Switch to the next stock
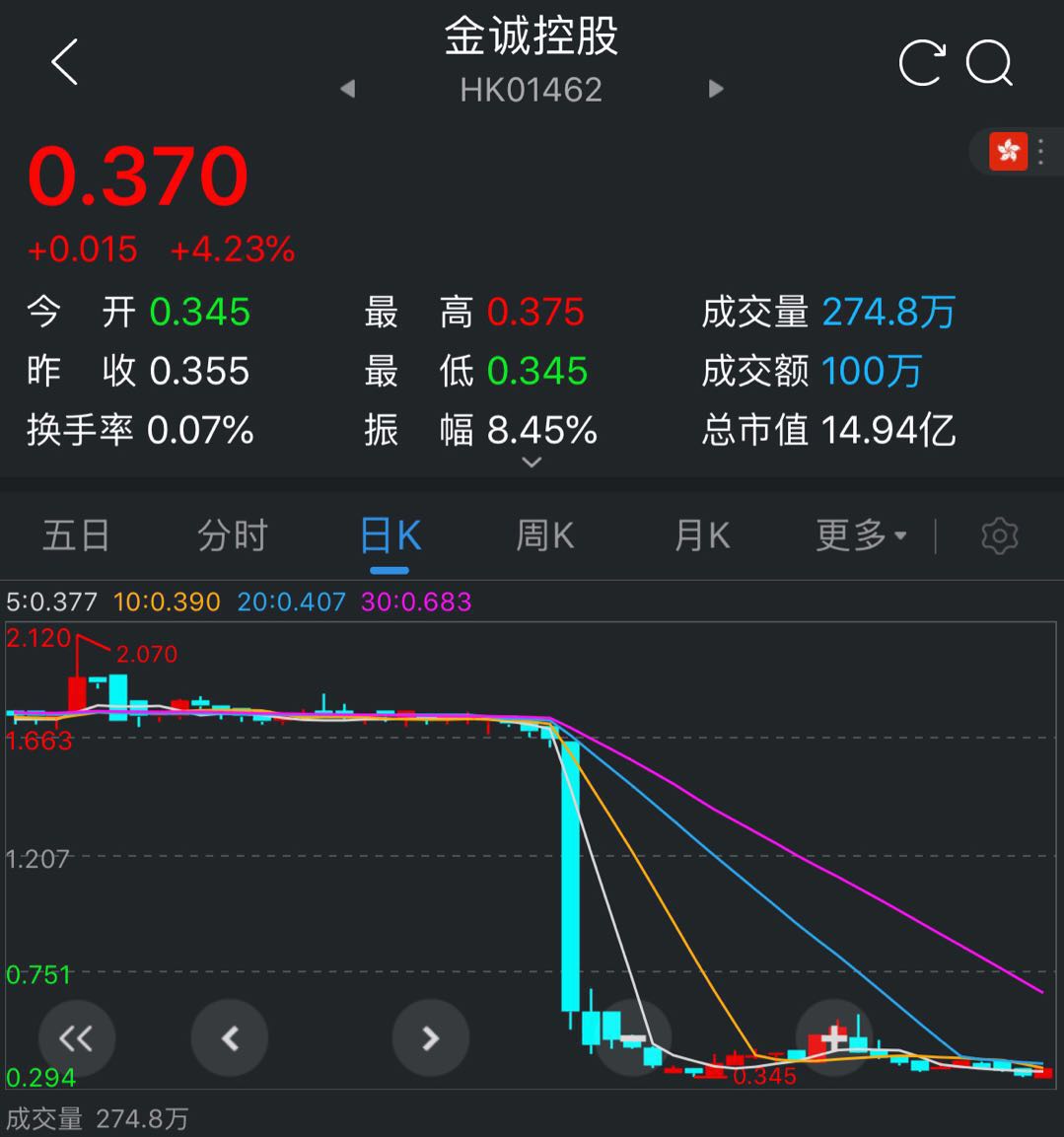The image size is (1064, 1137). point(716,90)
